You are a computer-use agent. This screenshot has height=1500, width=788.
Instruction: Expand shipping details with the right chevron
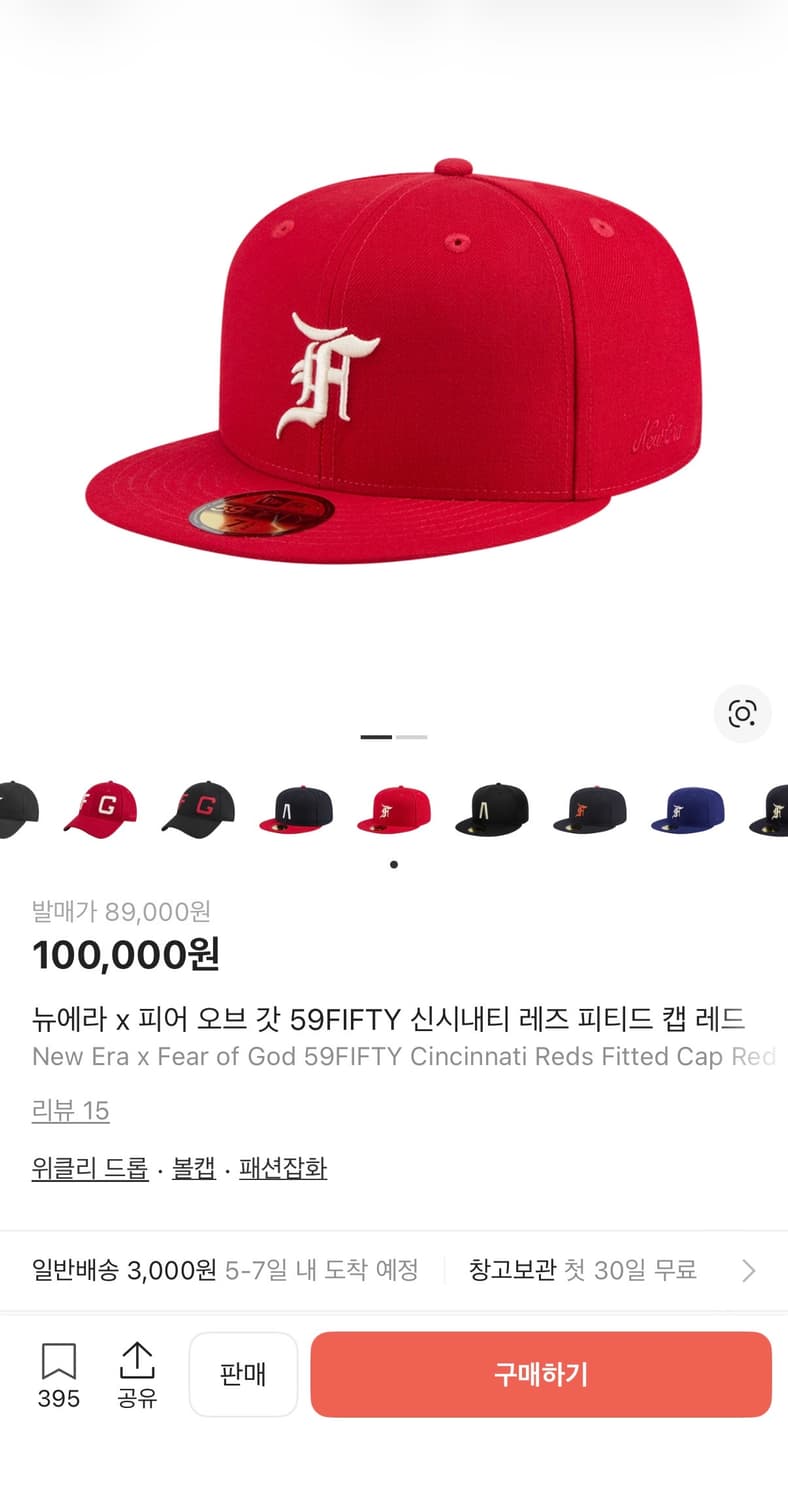[748, 1270]
